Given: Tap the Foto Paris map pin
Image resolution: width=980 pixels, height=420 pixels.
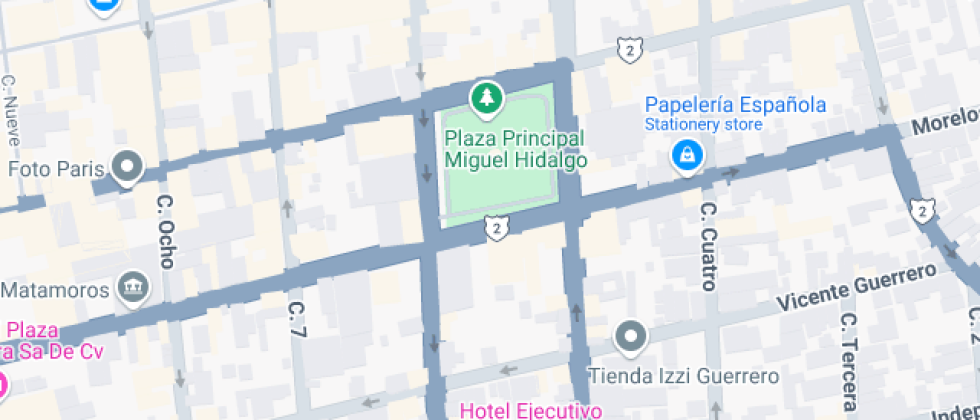Looking at the screenshot, I should coord(128,167).
